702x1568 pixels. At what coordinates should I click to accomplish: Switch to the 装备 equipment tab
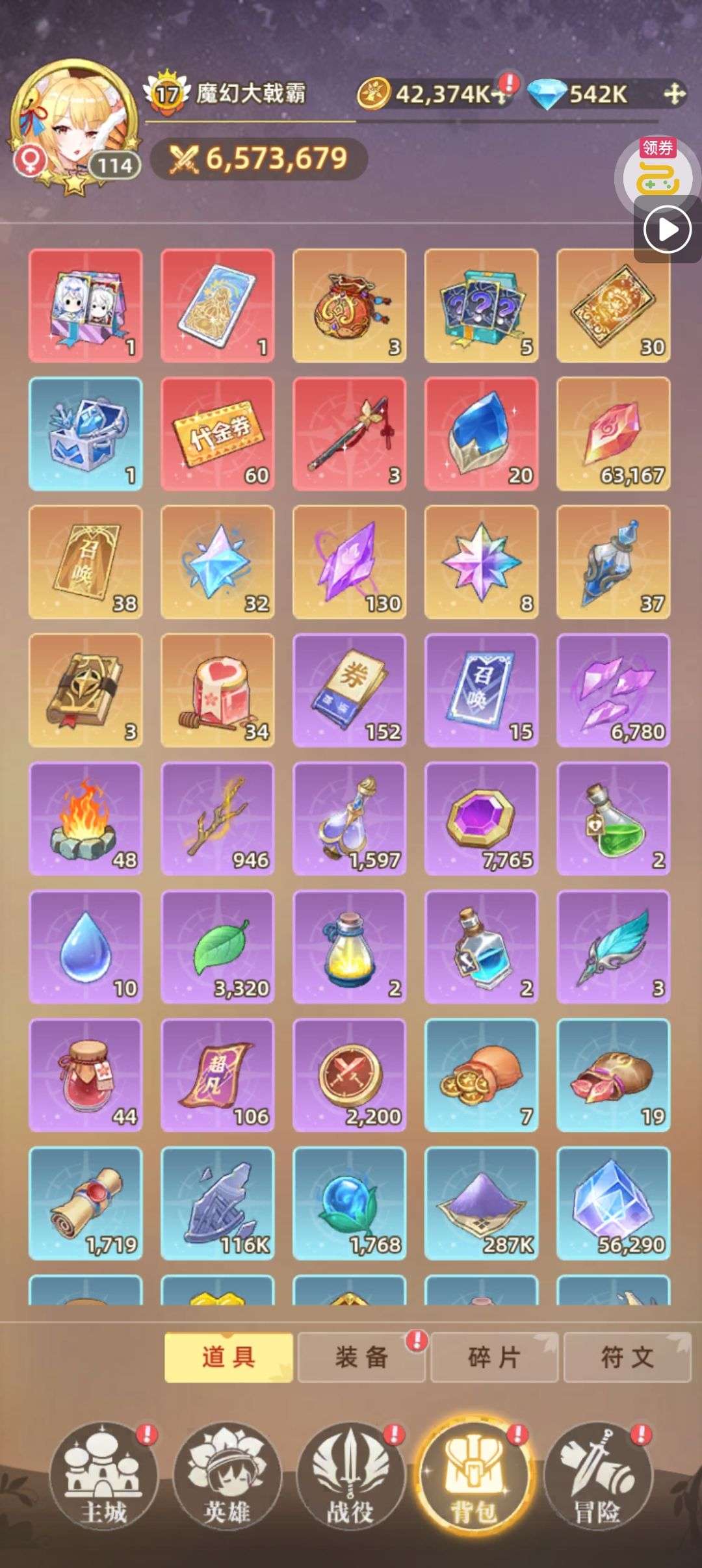point(361,1357)
